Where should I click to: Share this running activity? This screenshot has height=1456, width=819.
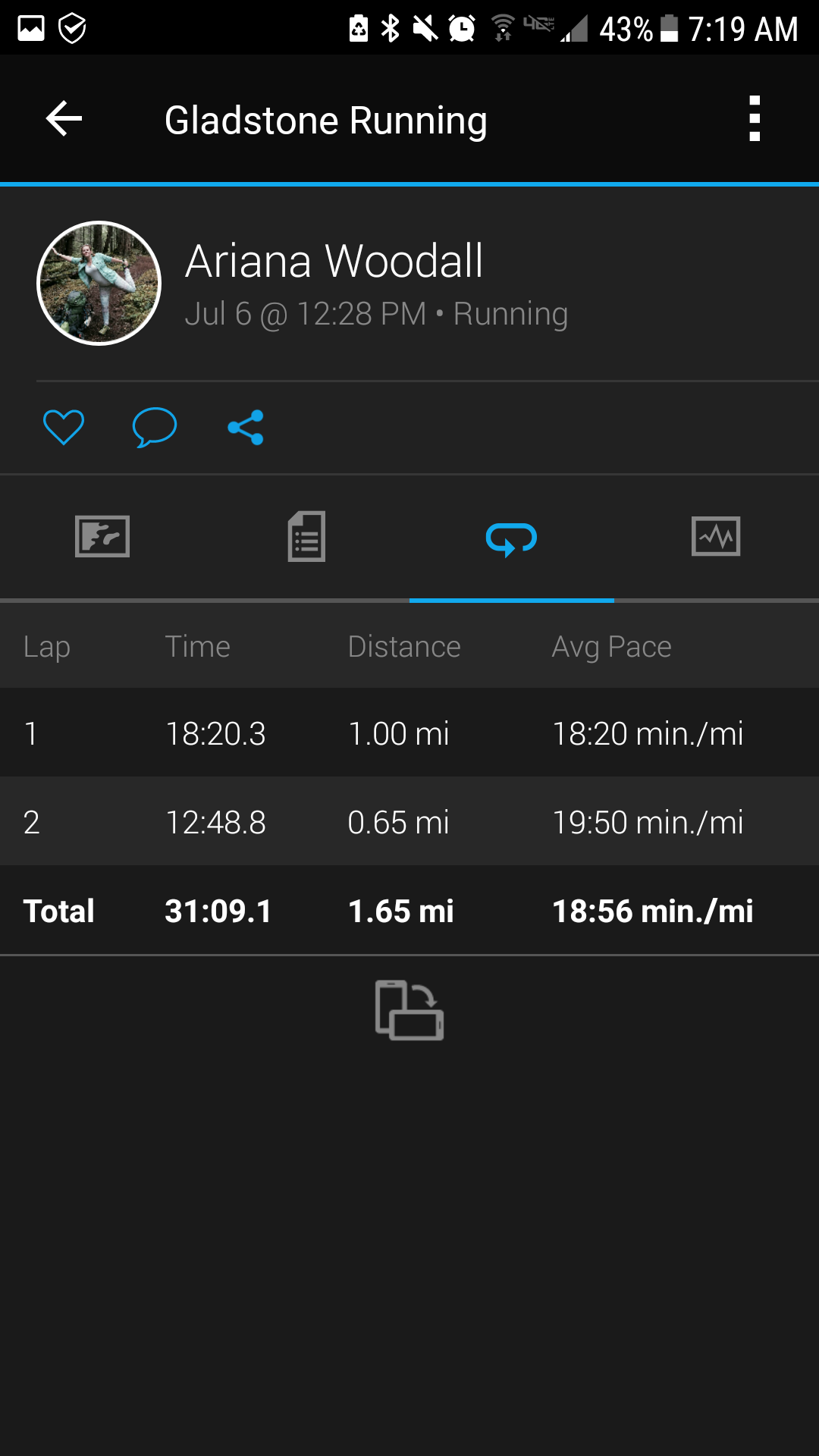tap(246, 427)
